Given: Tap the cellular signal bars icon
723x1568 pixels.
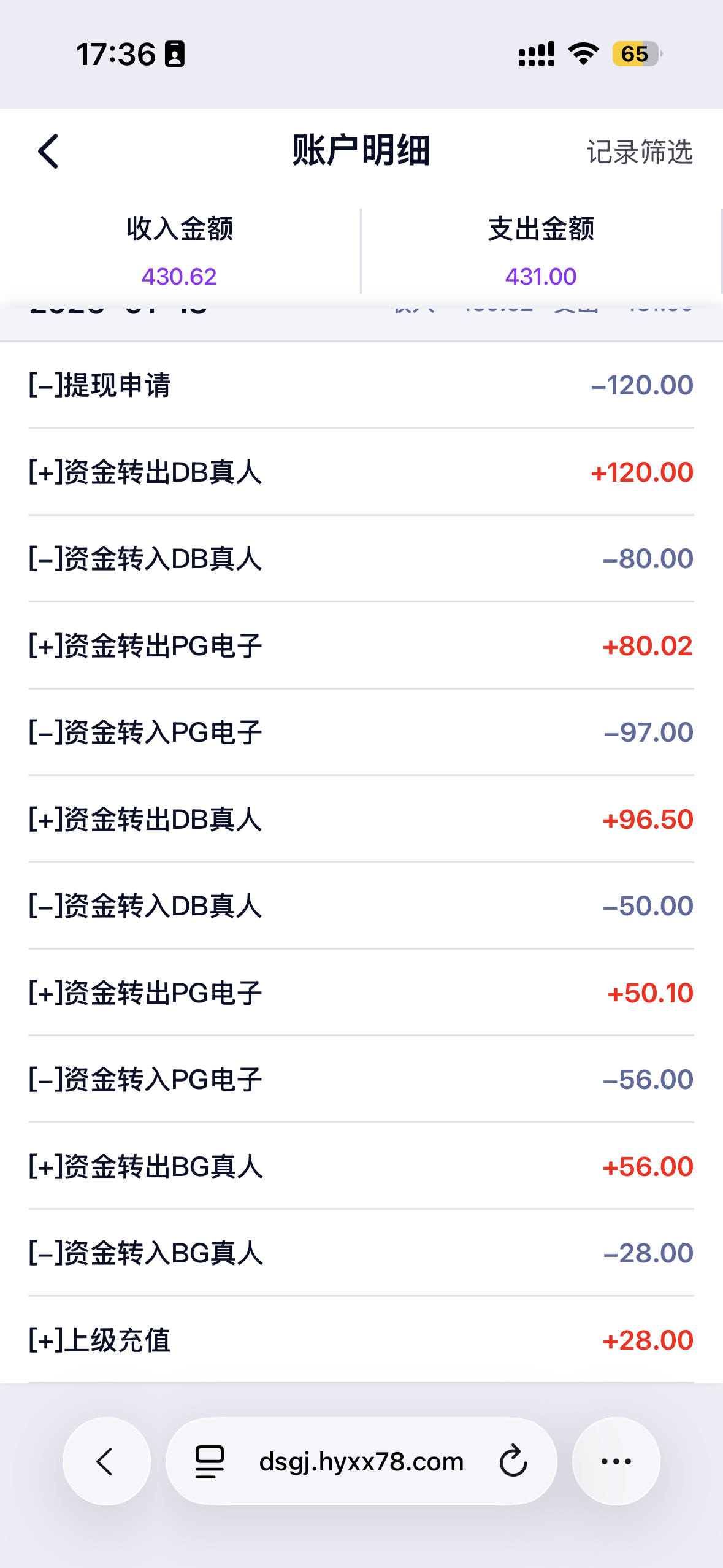Looking at the screenshot, I should pyautogui.click(x=535, y=55).
